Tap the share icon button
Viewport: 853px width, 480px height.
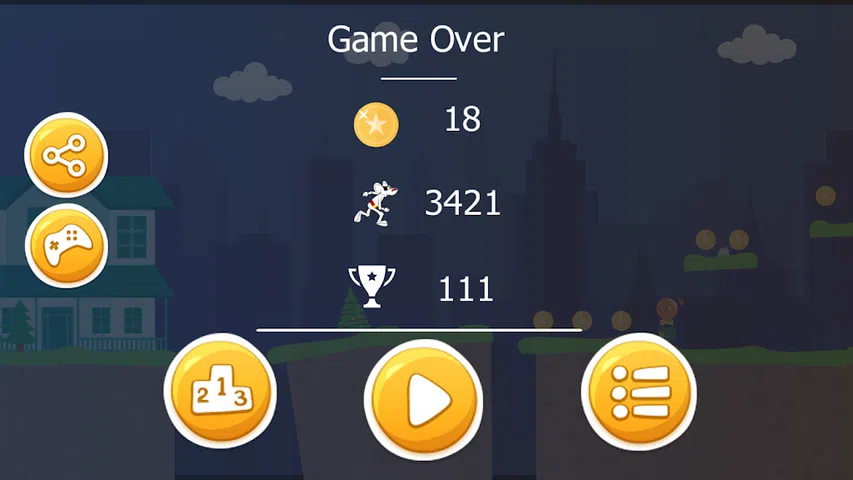(x=66, y=155)
